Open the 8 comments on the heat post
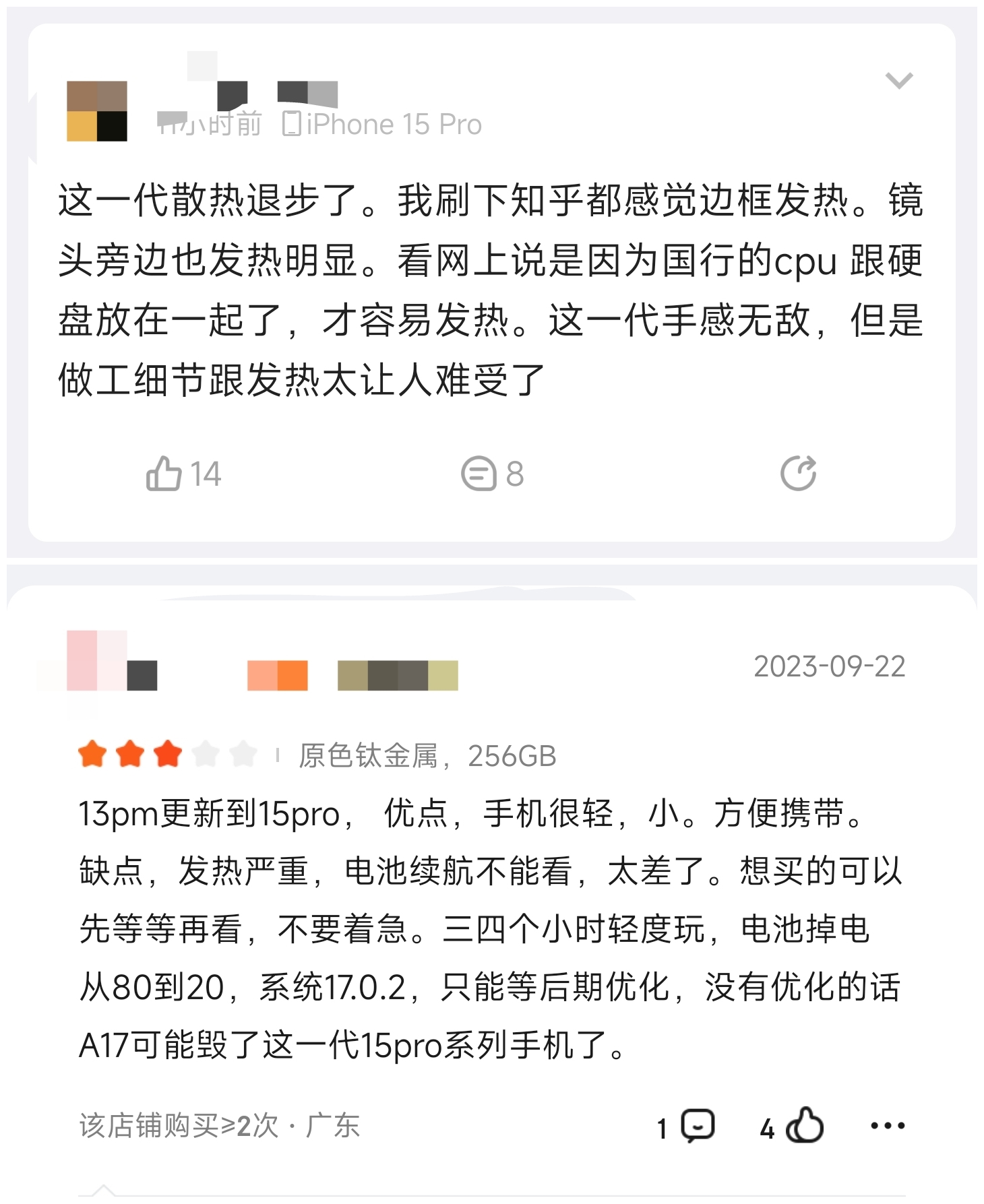 479,473
